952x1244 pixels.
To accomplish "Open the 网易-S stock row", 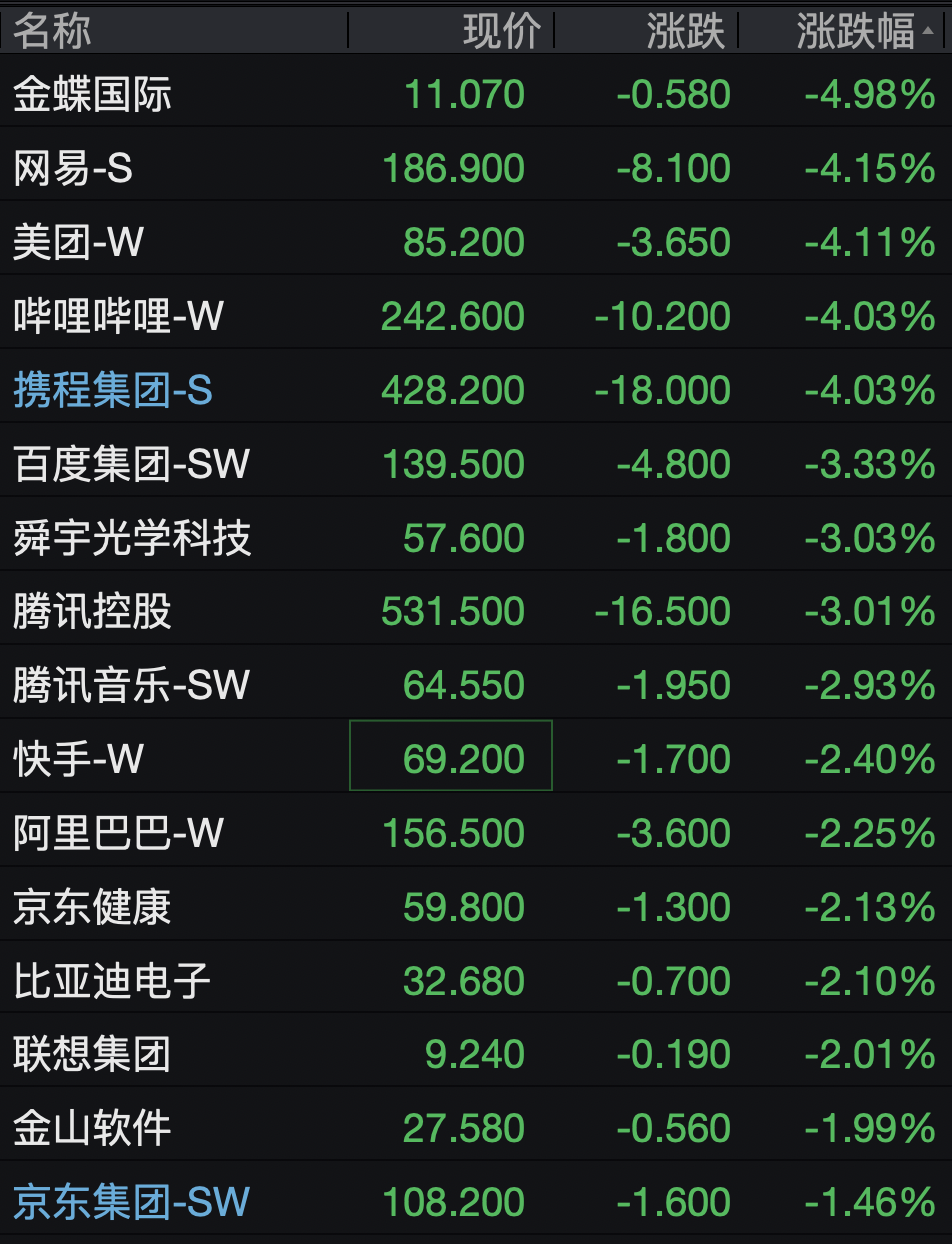I will click(72, 169).
